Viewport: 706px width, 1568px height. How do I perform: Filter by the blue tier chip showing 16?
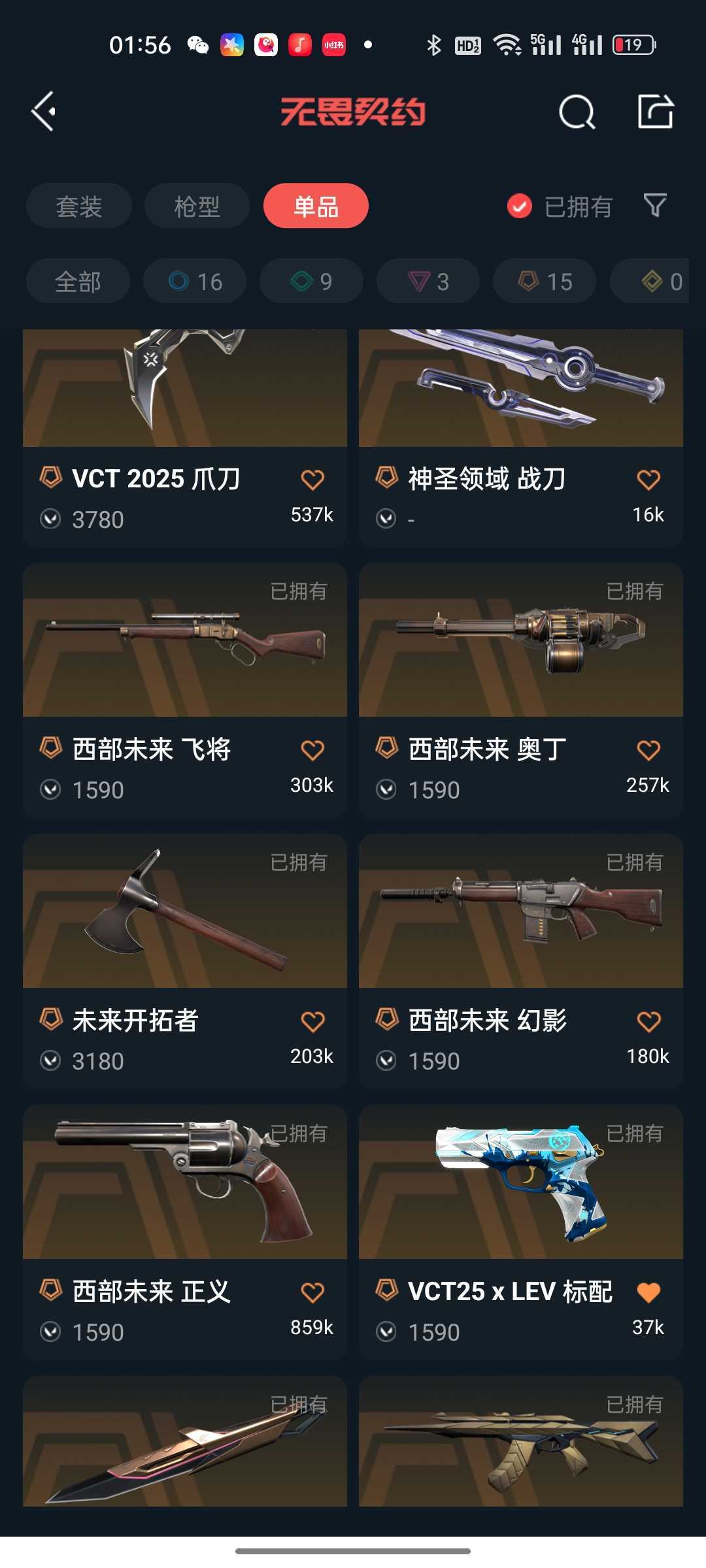point(195,282)
